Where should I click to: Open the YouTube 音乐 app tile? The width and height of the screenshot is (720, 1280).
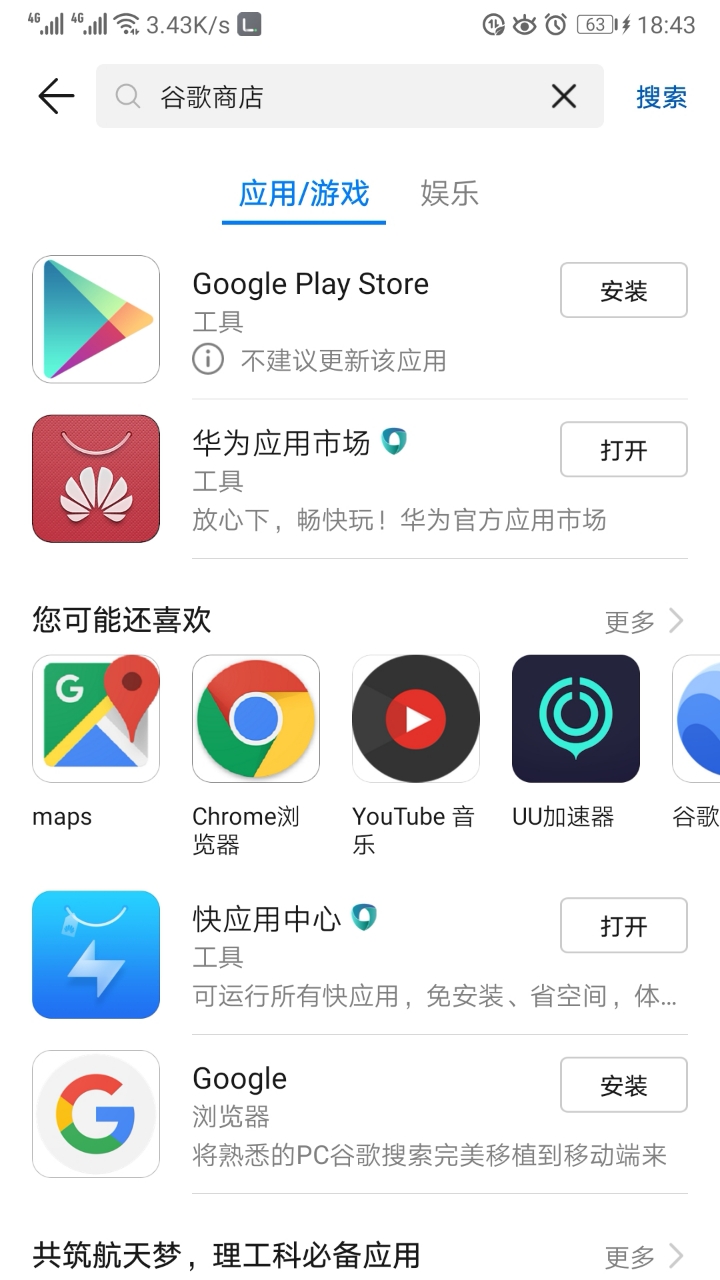[x=416, y=719]
